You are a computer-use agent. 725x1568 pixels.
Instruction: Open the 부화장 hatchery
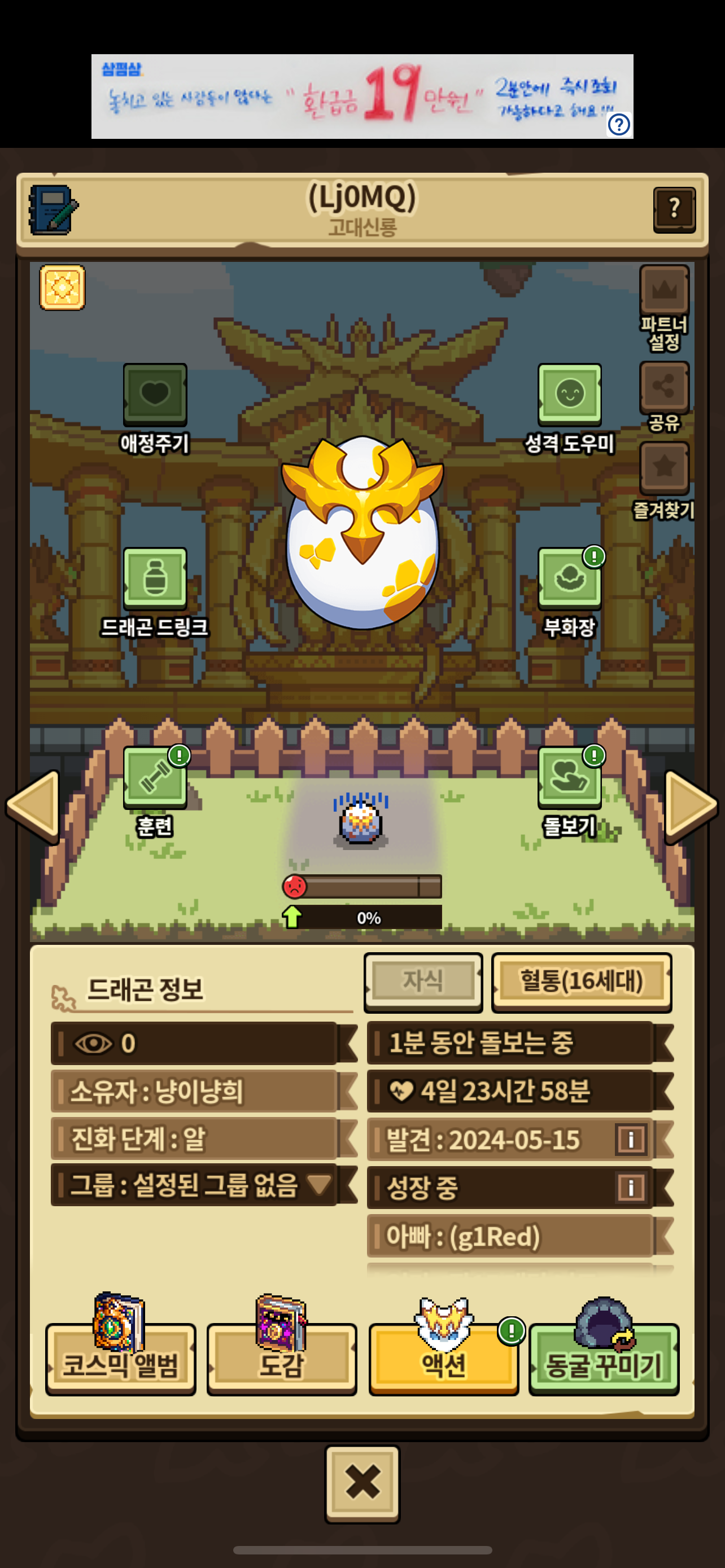(569, 578)
